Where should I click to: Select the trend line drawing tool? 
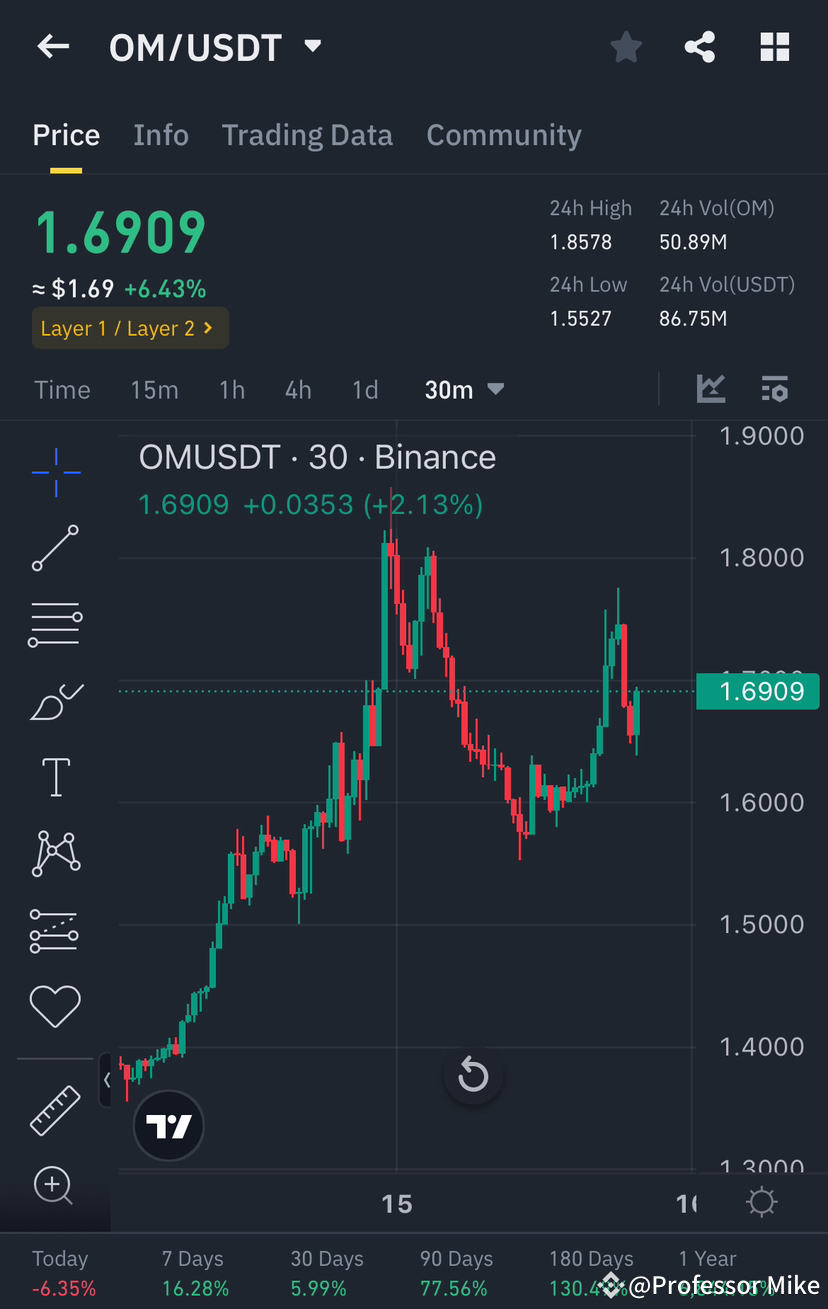pyautogui.click(x=55, y=548)
